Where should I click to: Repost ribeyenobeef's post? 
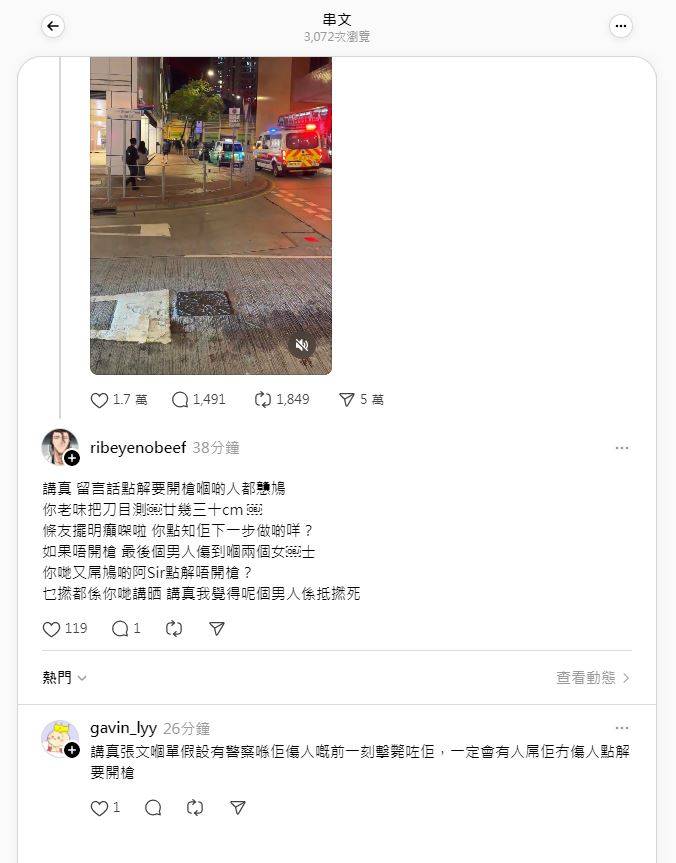tap(174, 629)
